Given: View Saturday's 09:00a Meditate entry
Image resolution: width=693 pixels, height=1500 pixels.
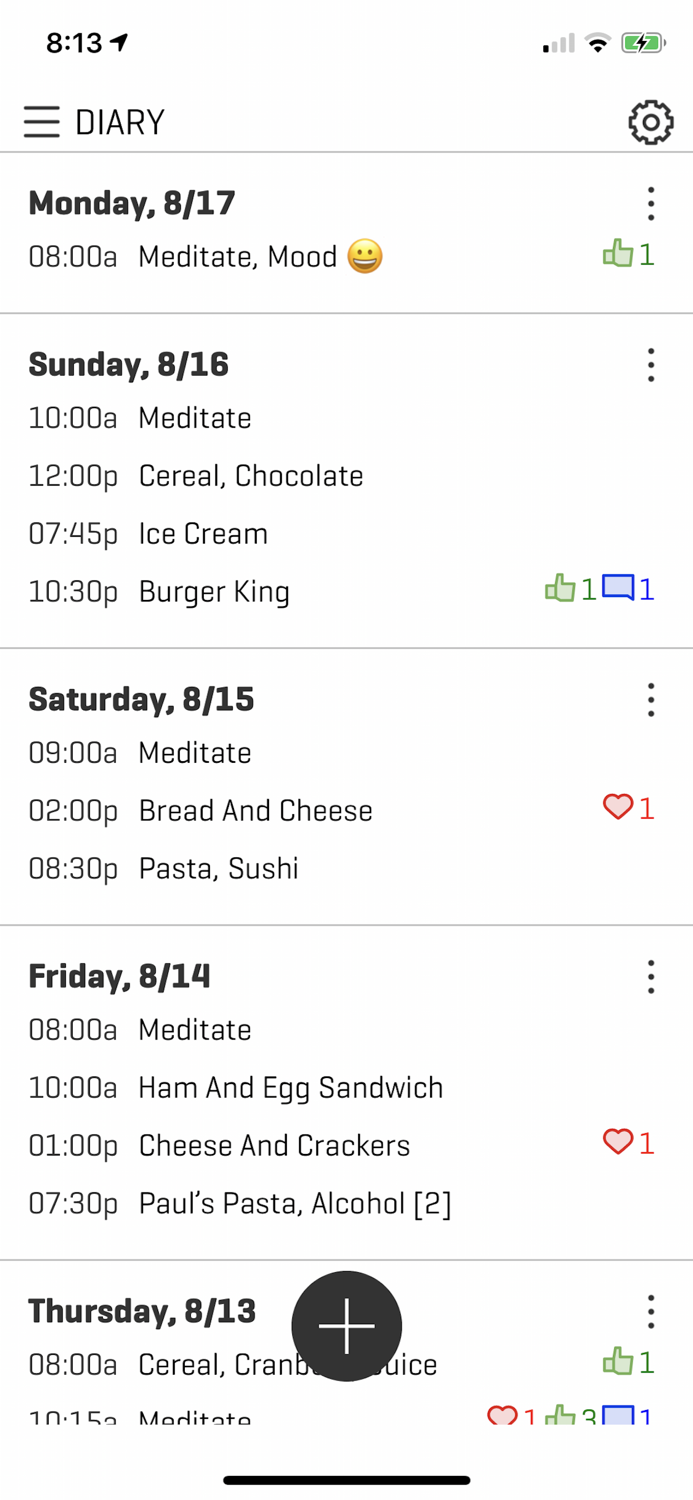Looking at the screenshot, I should 195,753.
